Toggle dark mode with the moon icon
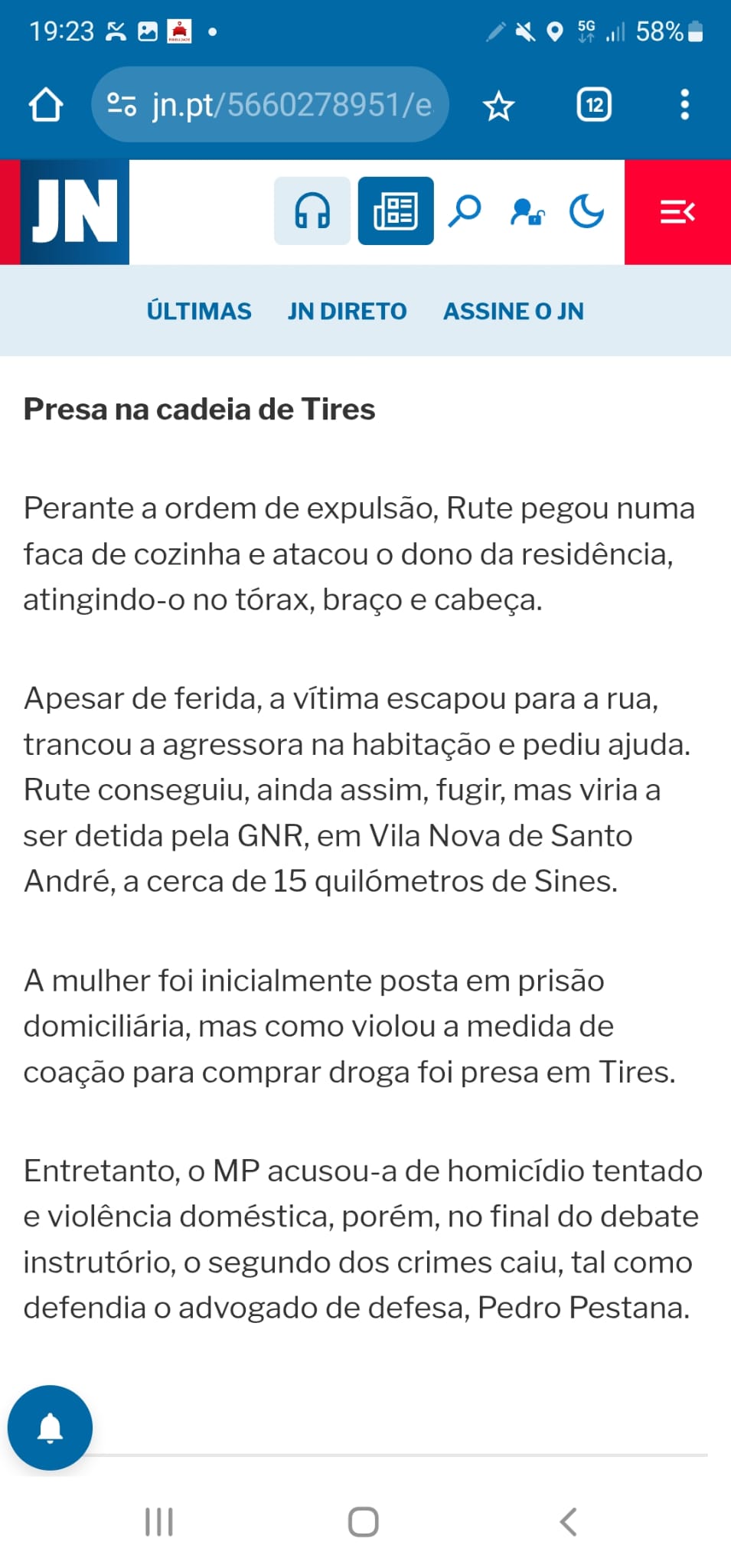 pos(586,211)
